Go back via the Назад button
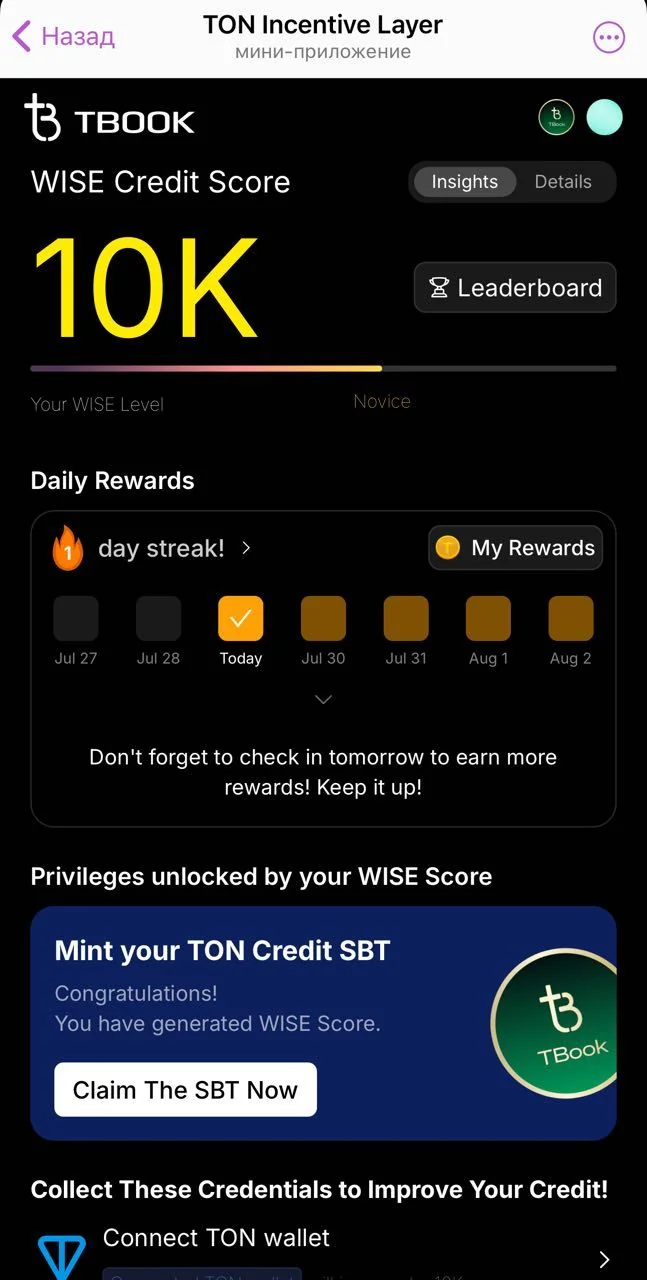647x1280 pixels. click(63, 37)
